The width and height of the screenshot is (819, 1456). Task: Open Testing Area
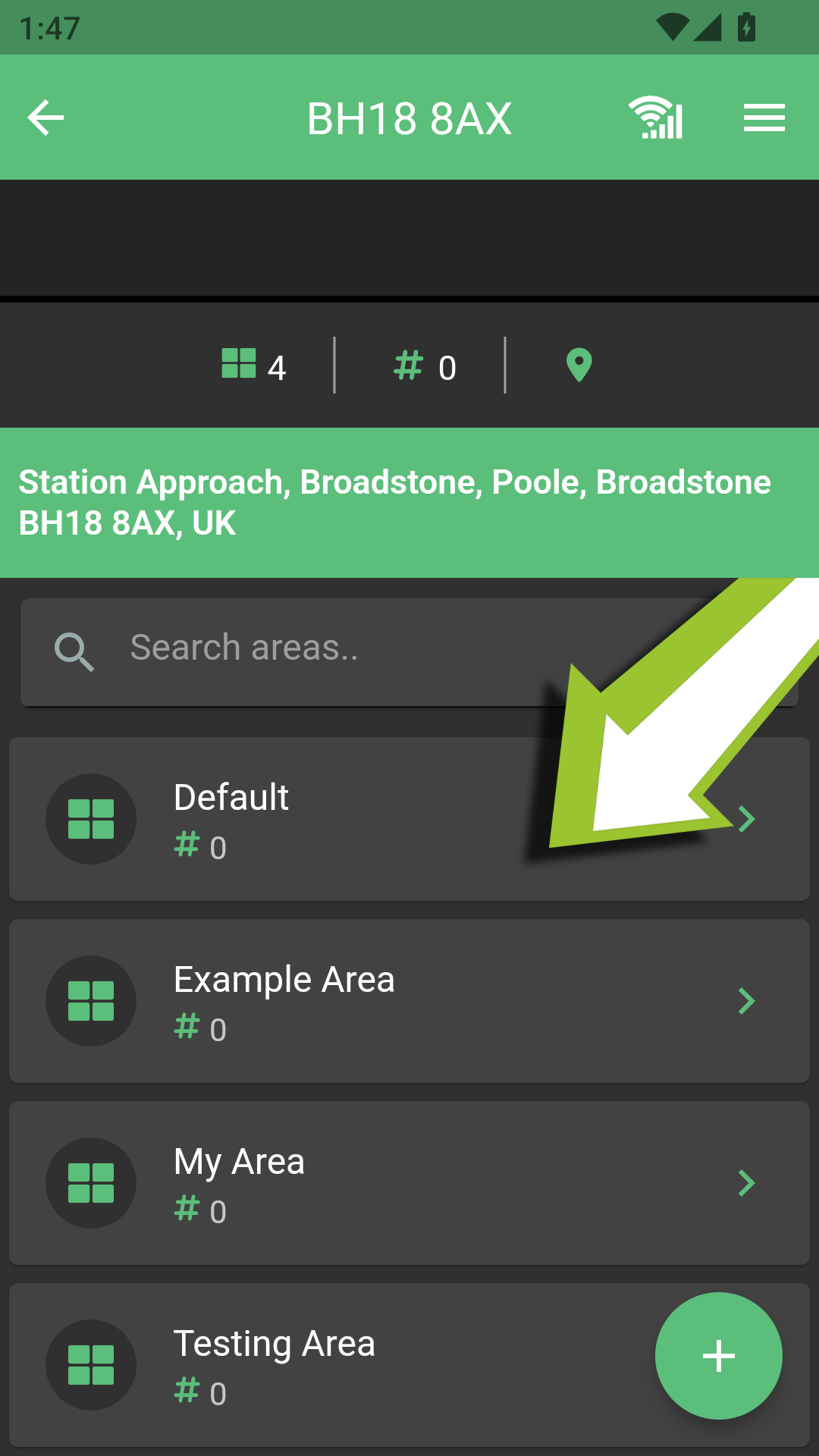pos(409,1365)
